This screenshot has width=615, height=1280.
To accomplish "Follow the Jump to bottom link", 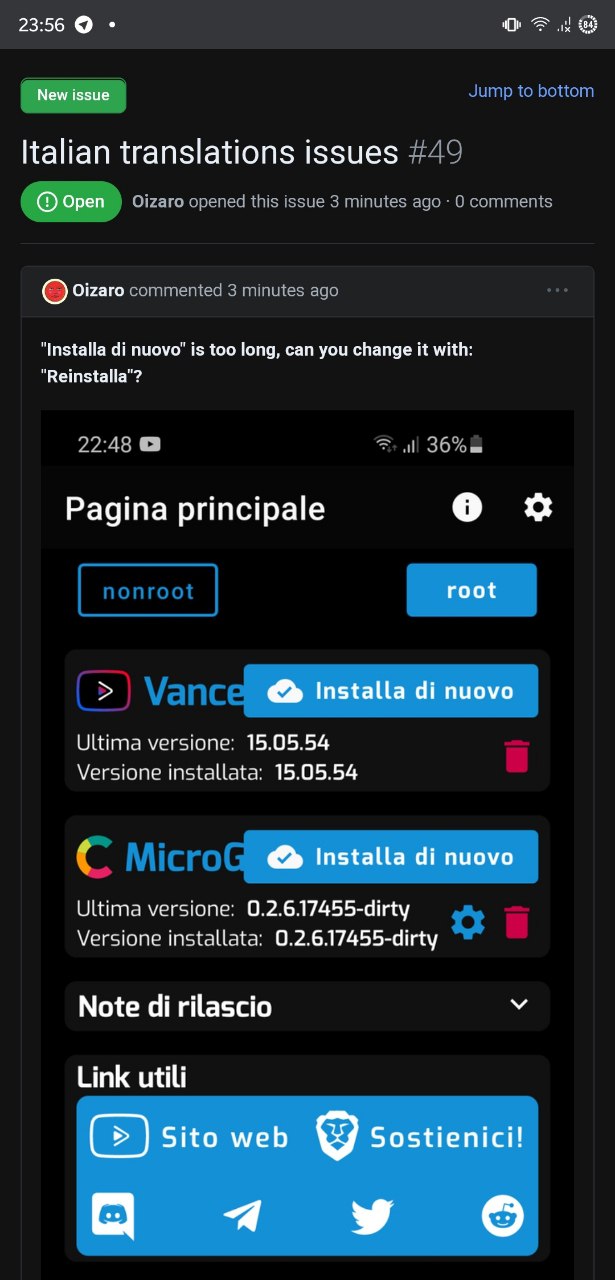I will tap(531, 91).
